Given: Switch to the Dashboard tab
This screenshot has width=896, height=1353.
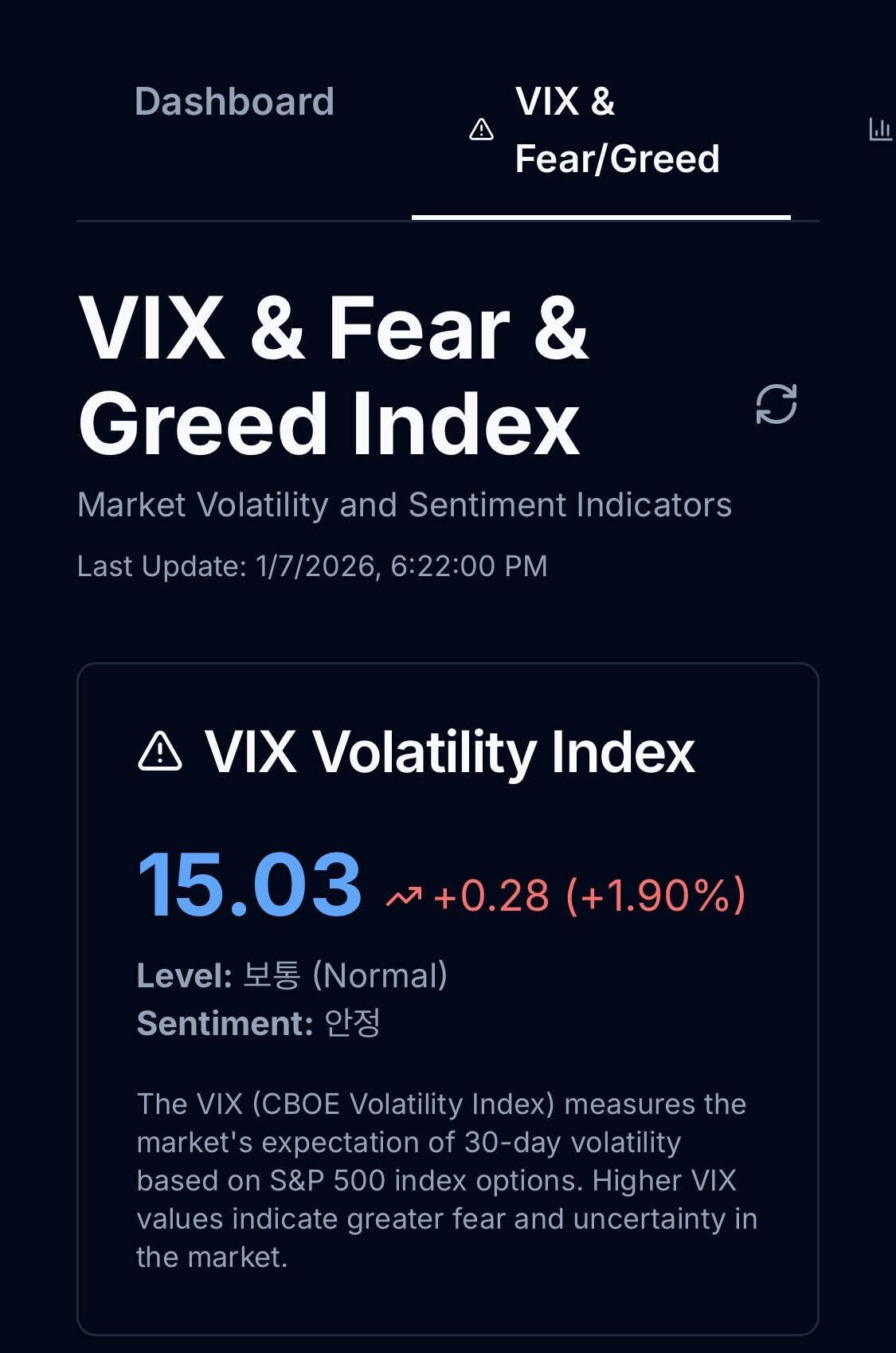Looking at the screenshot, I should pos(233,101).
